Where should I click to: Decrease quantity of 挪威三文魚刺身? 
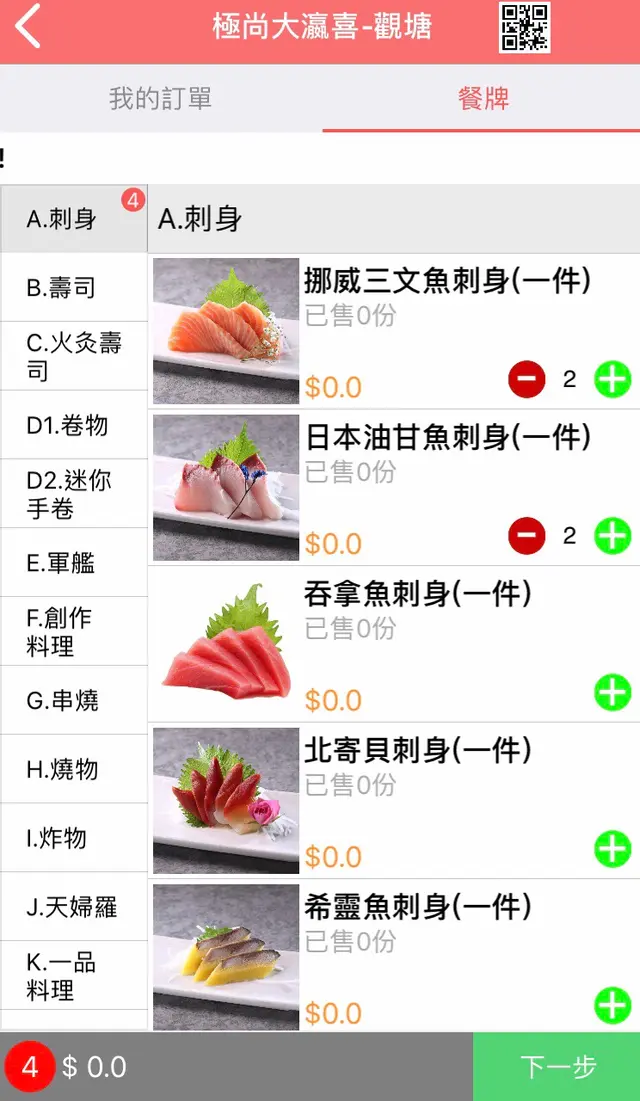(x=527, y=380)
